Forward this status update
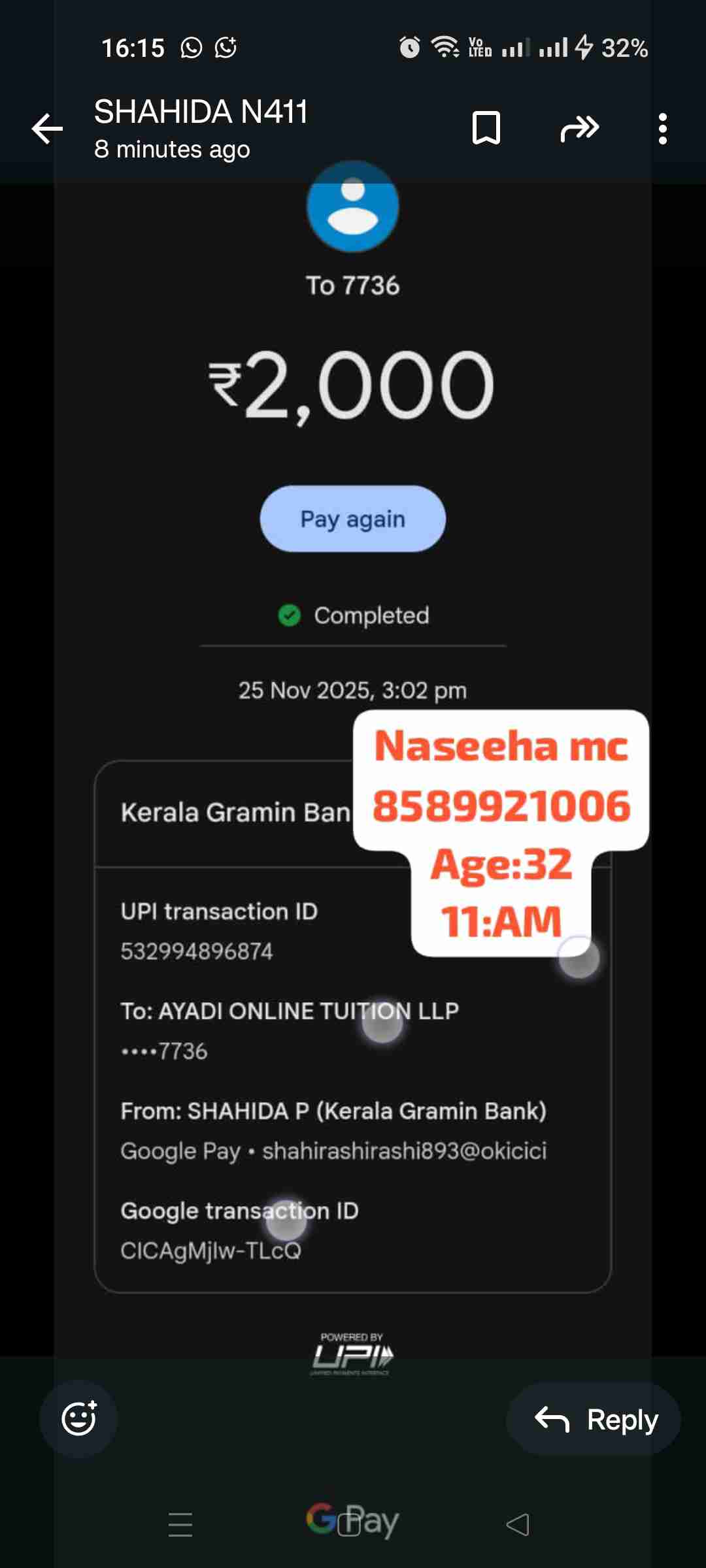This screenshot has height=1568, width=706. (x=579, y=128)
